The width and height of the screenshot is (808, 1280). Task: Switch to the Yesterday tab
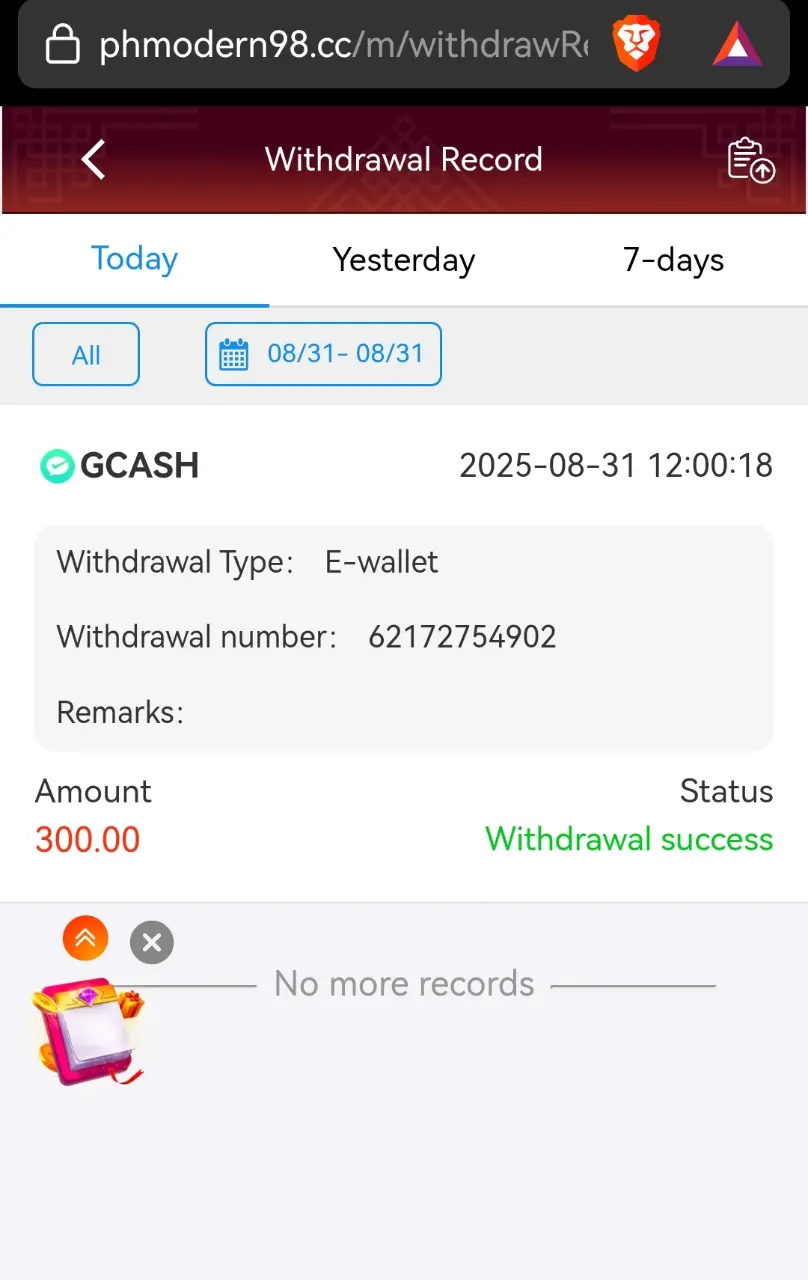[403, 260]
